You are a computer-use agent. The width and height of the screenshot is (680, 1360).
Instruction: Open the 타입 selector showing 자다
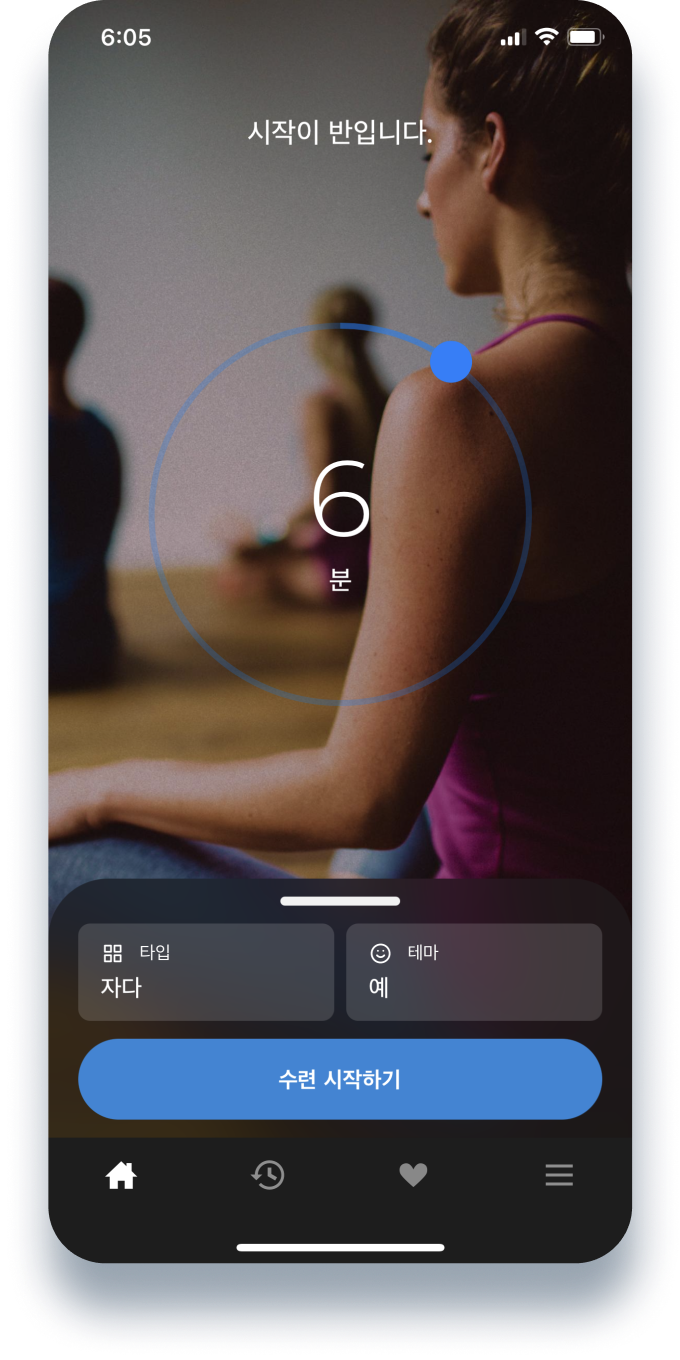[x=206, y=972]
